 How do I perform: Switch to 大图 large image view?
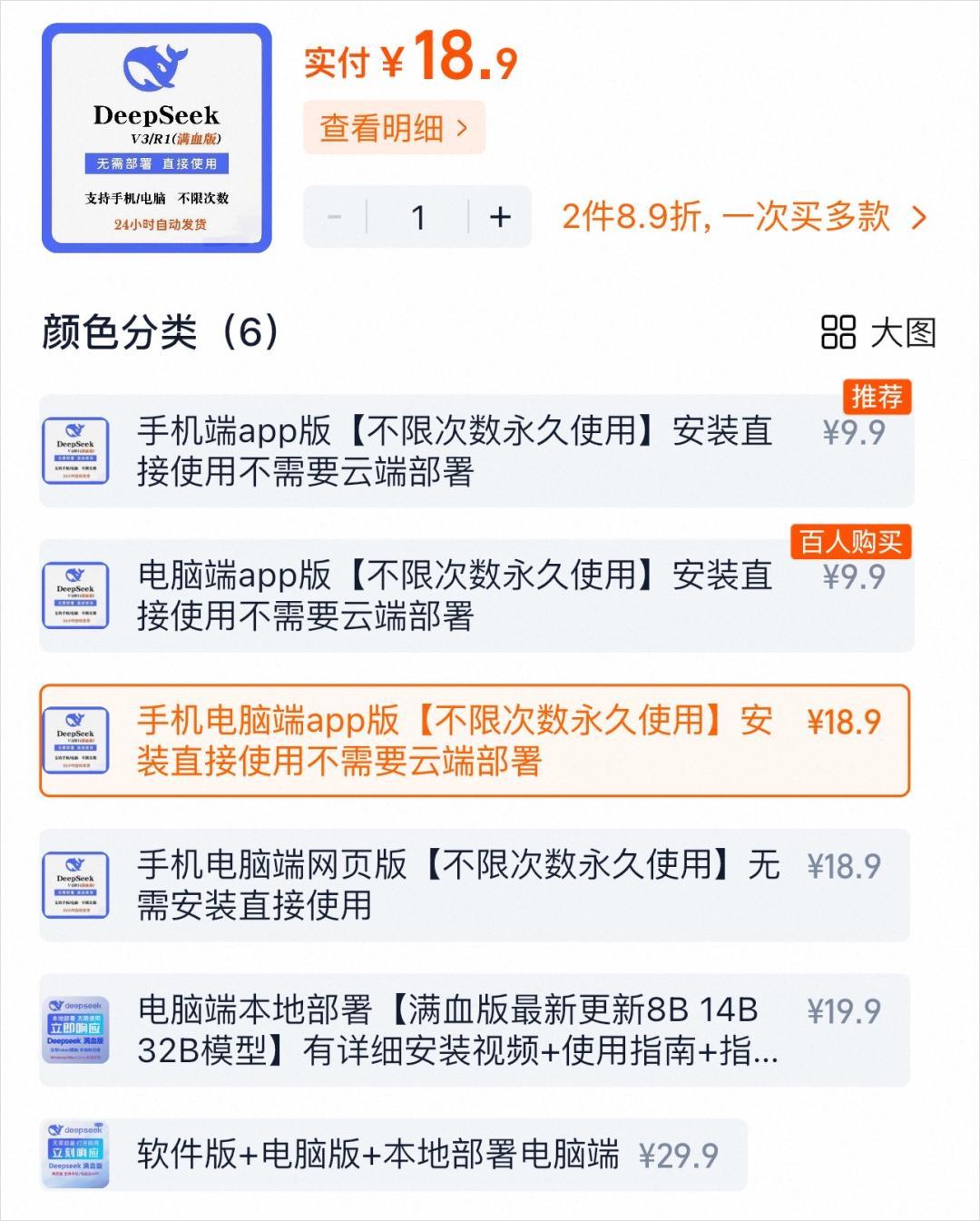877,332
